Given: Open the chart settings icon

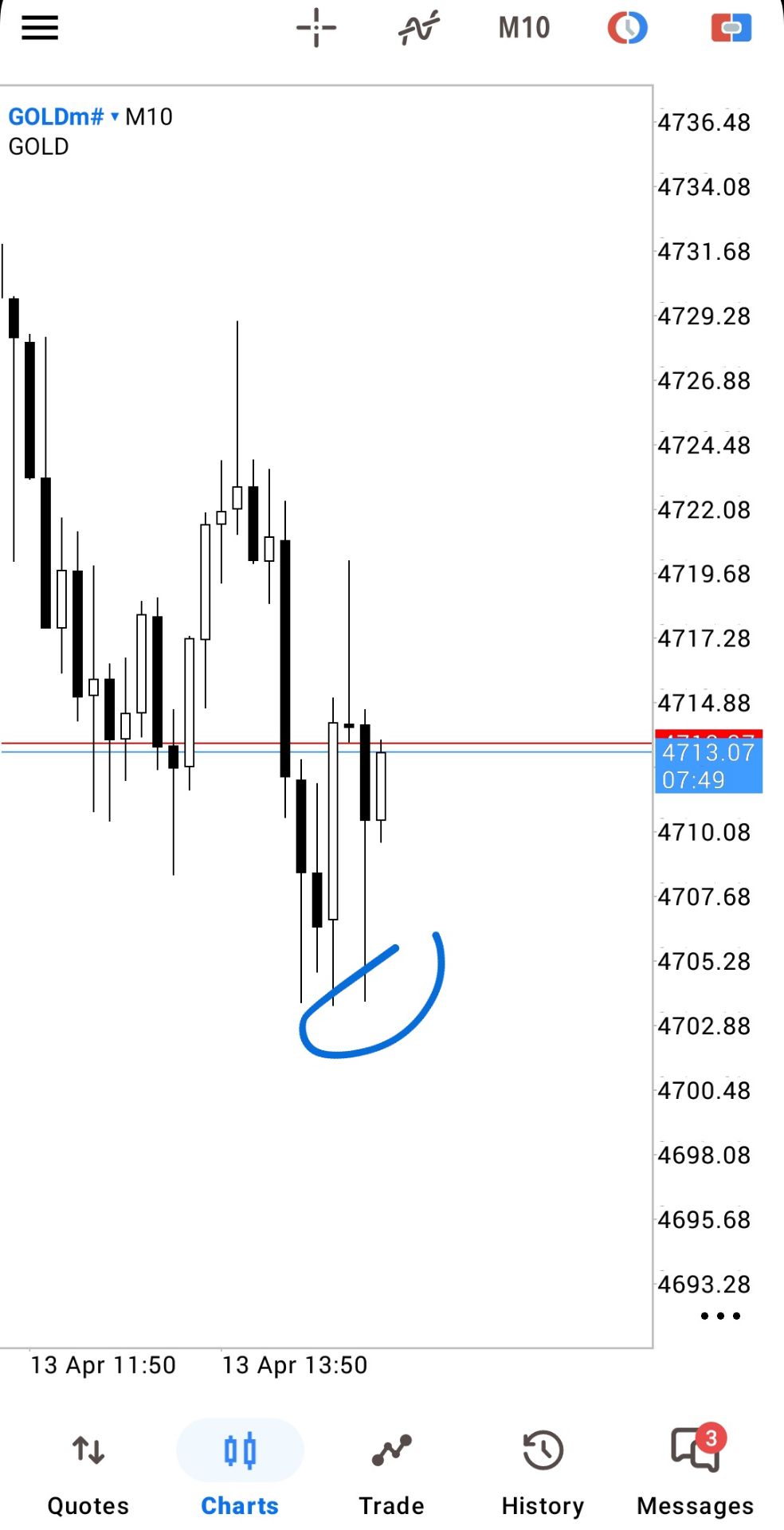Looking at the screenshot, I should click(x=627, y=29).
